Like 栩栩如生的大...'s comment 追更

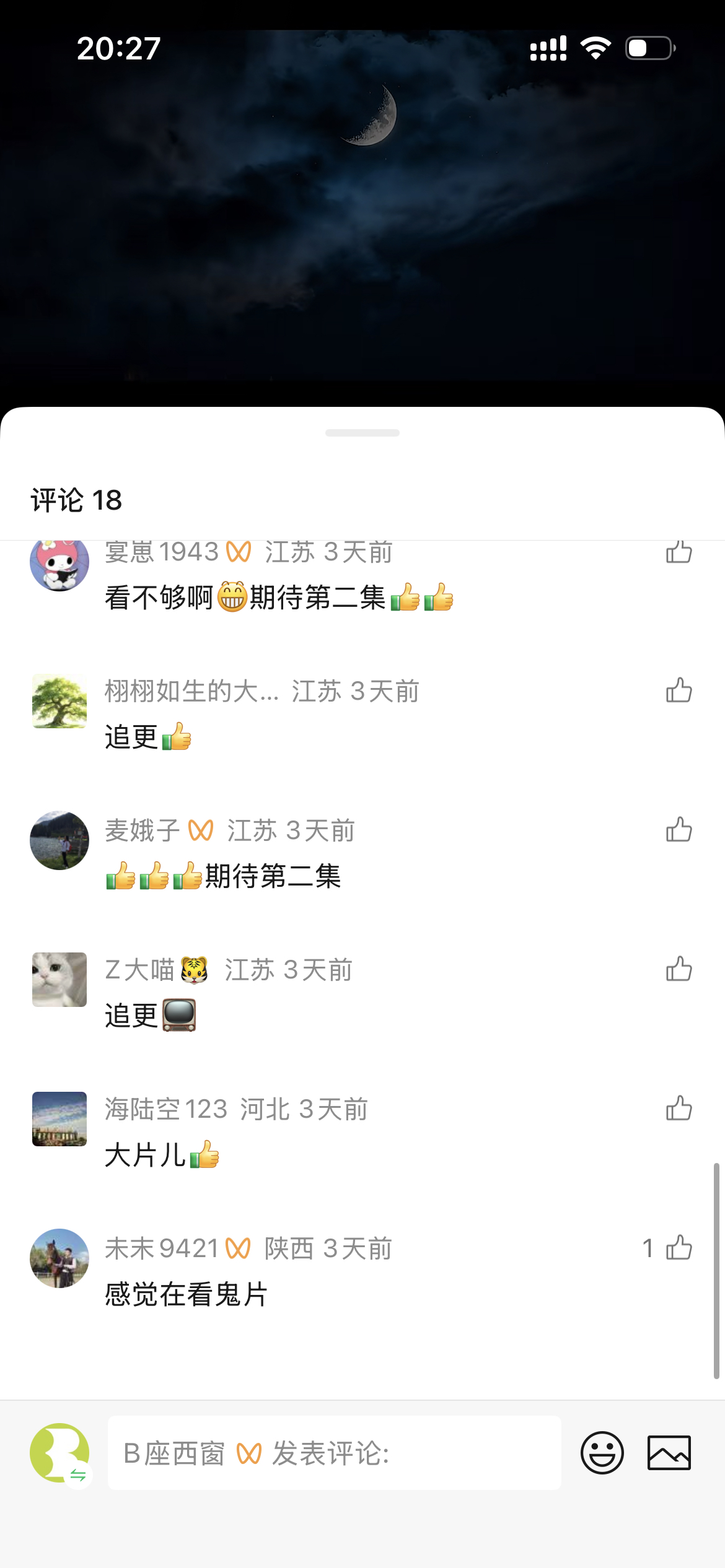(x=679, y=690)
